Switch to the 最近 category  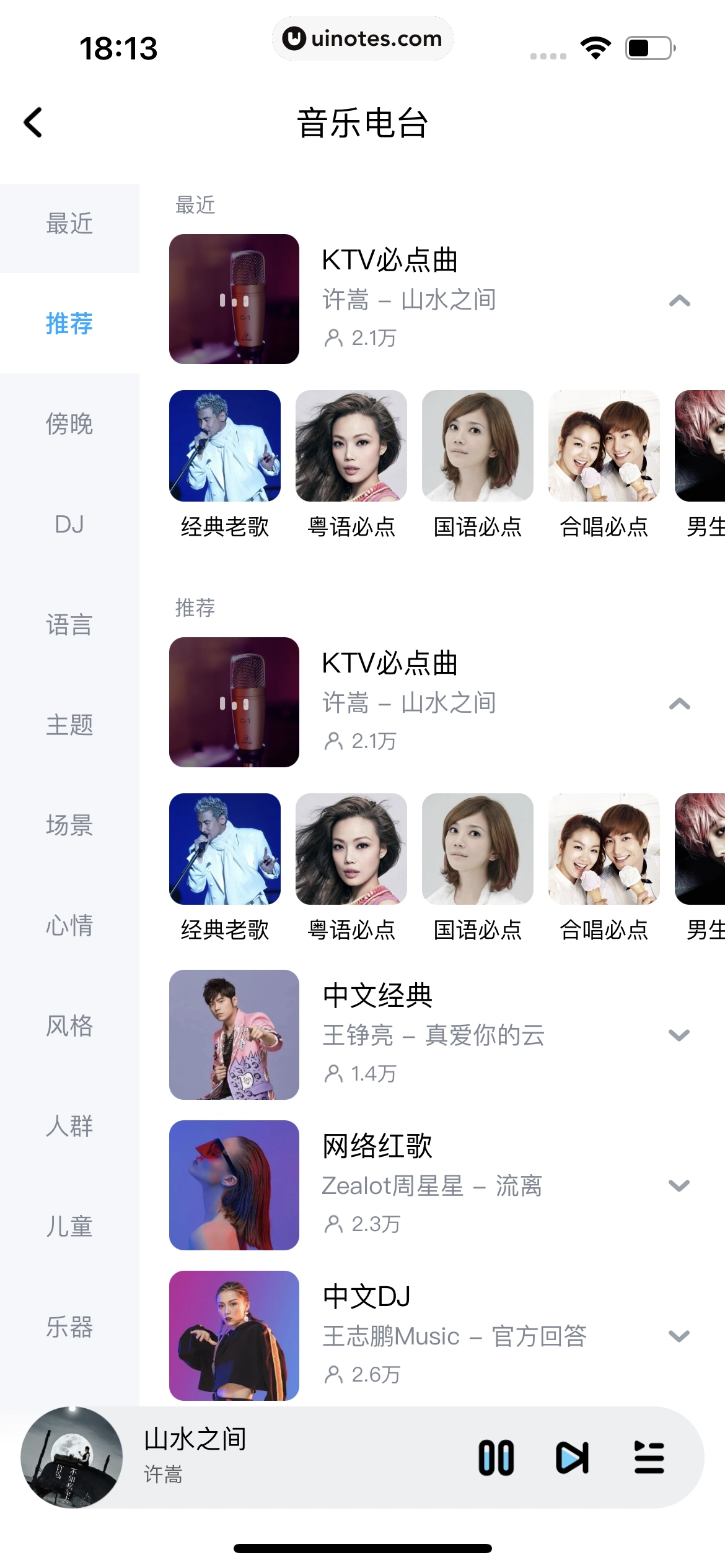click(x=69, y=224)
